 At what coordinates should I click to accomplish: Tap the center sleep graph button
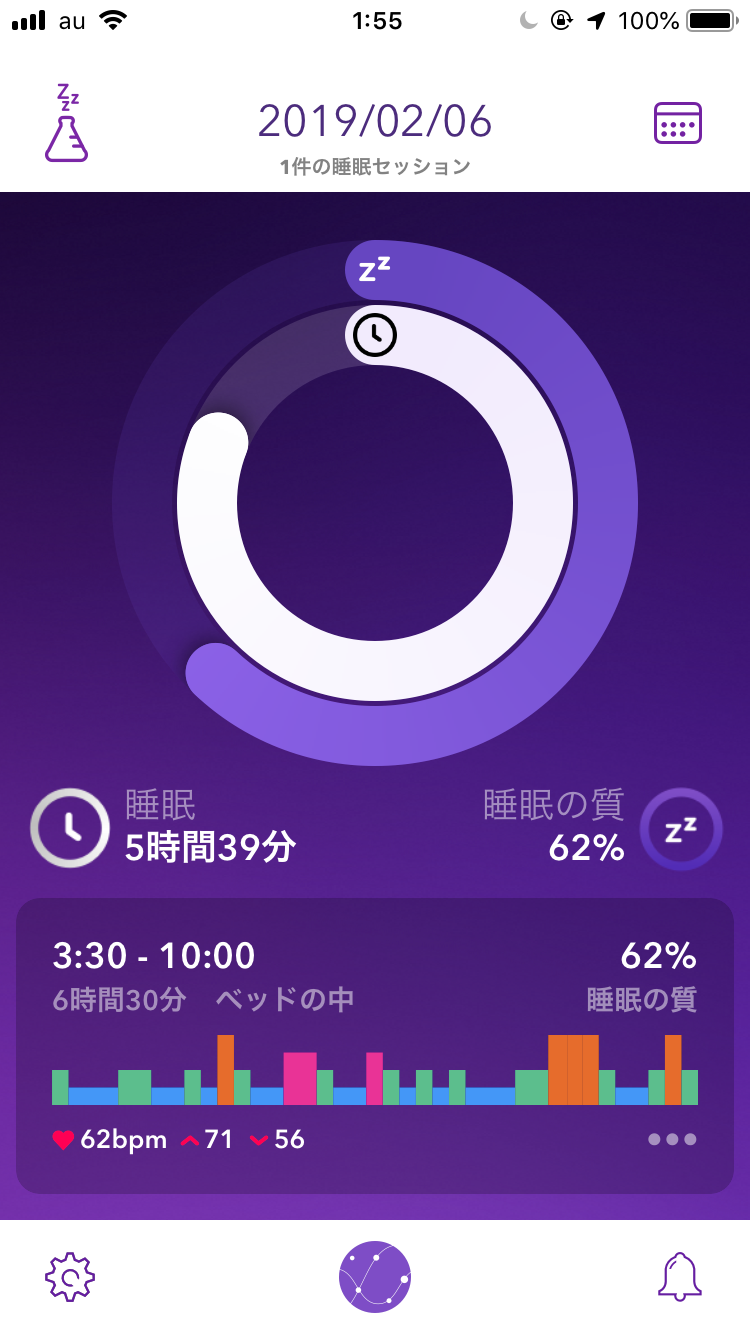[375, 1277]
